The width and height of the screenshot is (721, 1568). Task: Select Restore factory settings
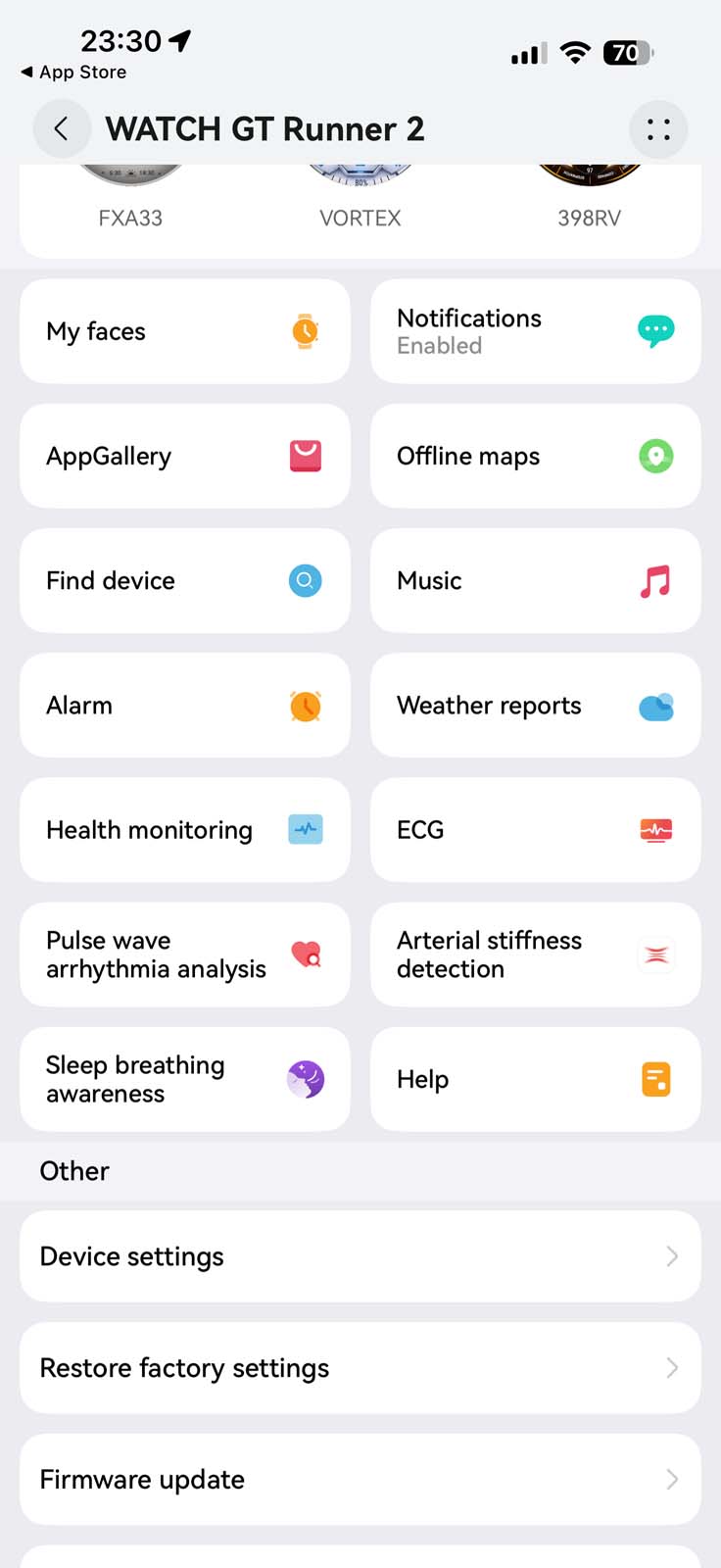(360, 1368)
